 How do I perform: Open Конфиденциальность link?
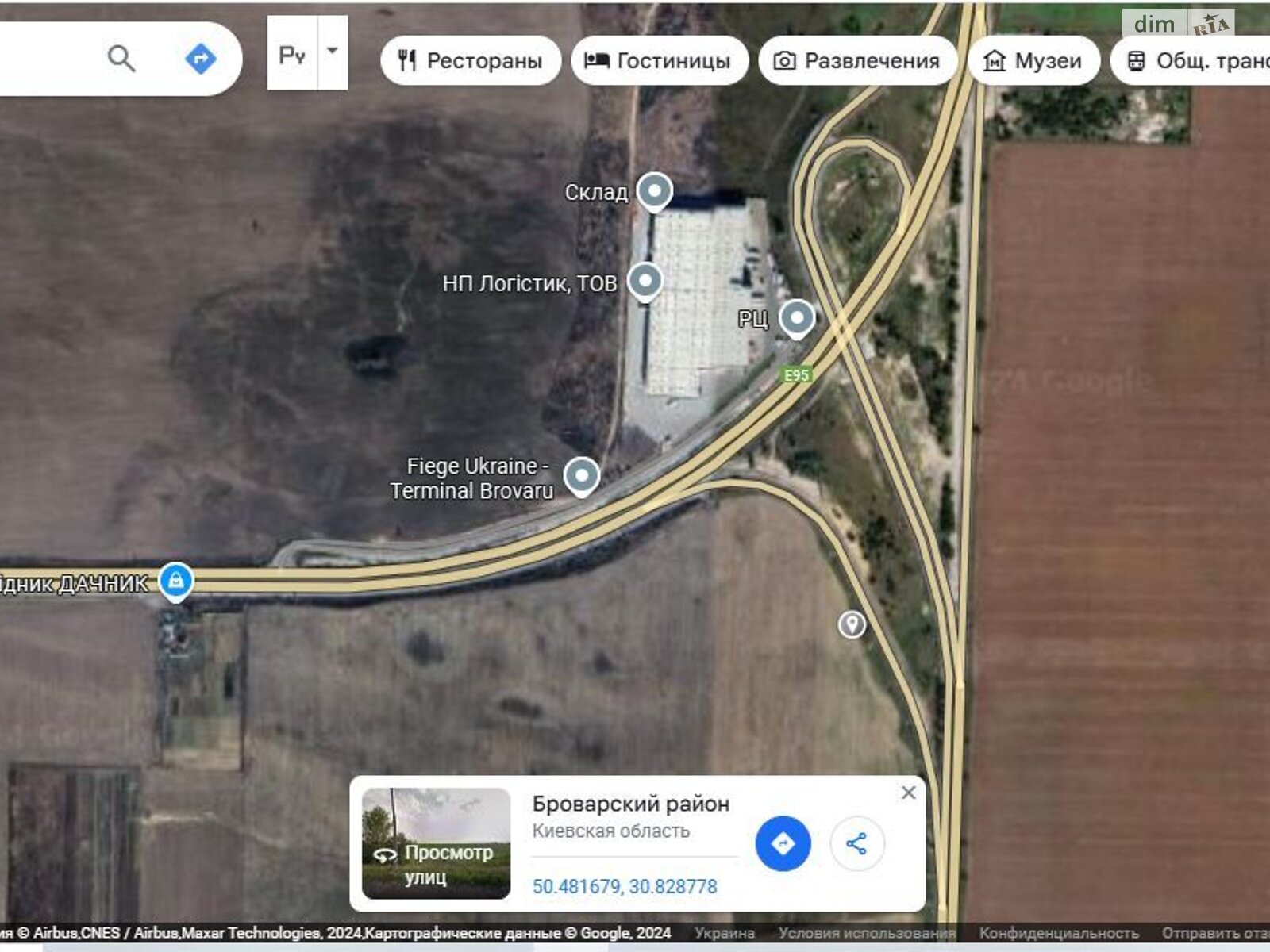coord(1058,933)
